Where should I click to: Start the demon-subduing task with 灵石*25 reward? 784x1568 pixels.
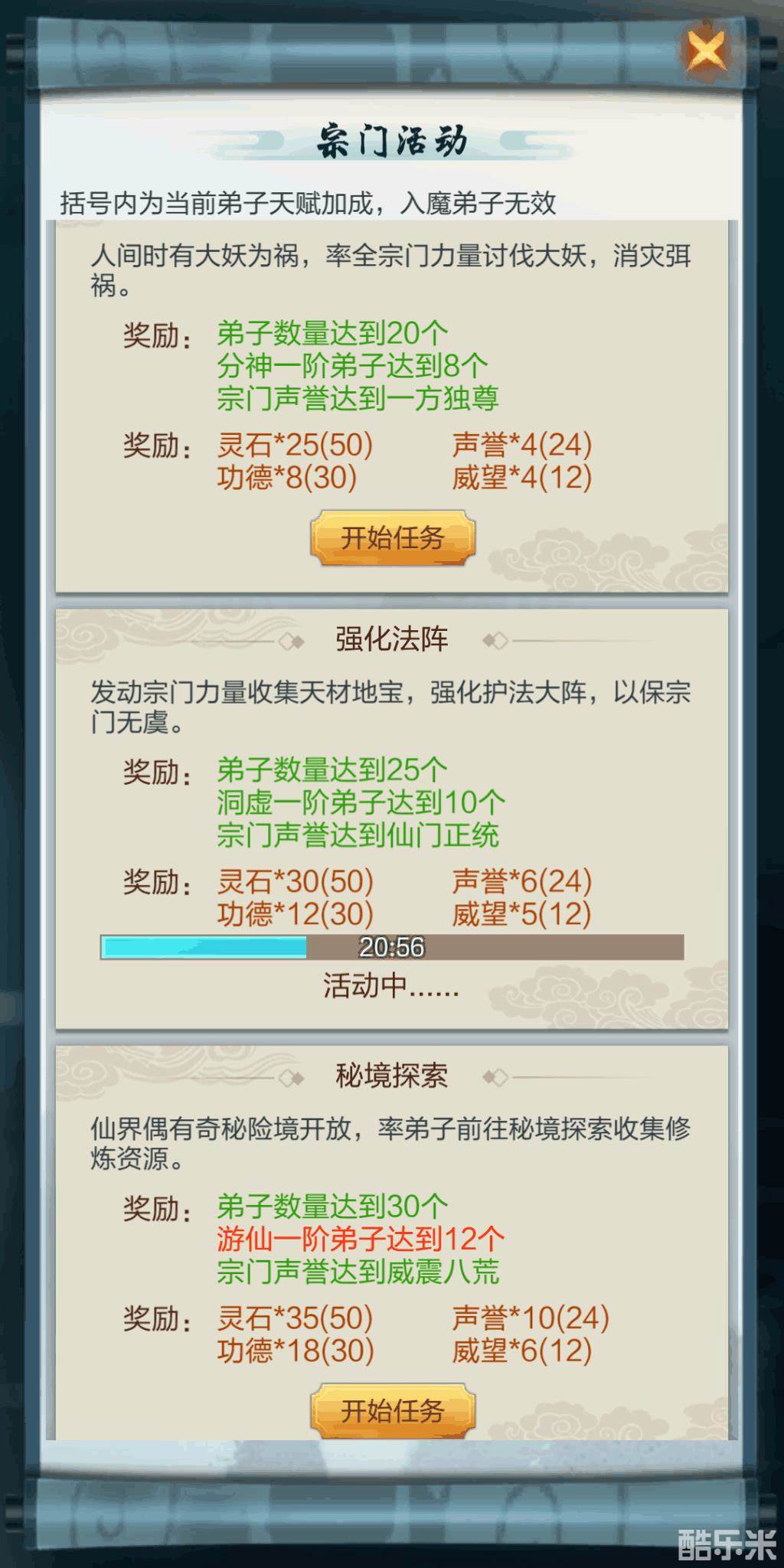coord(392,537)
